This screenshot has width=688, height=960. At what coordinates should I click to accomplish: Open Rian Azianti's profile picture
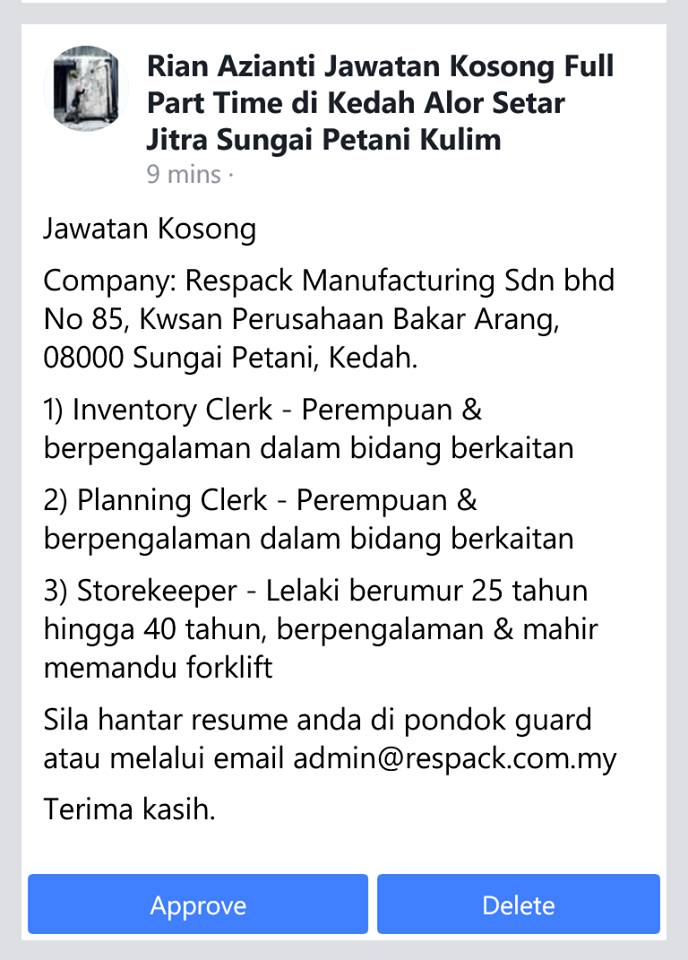(86, 88)
